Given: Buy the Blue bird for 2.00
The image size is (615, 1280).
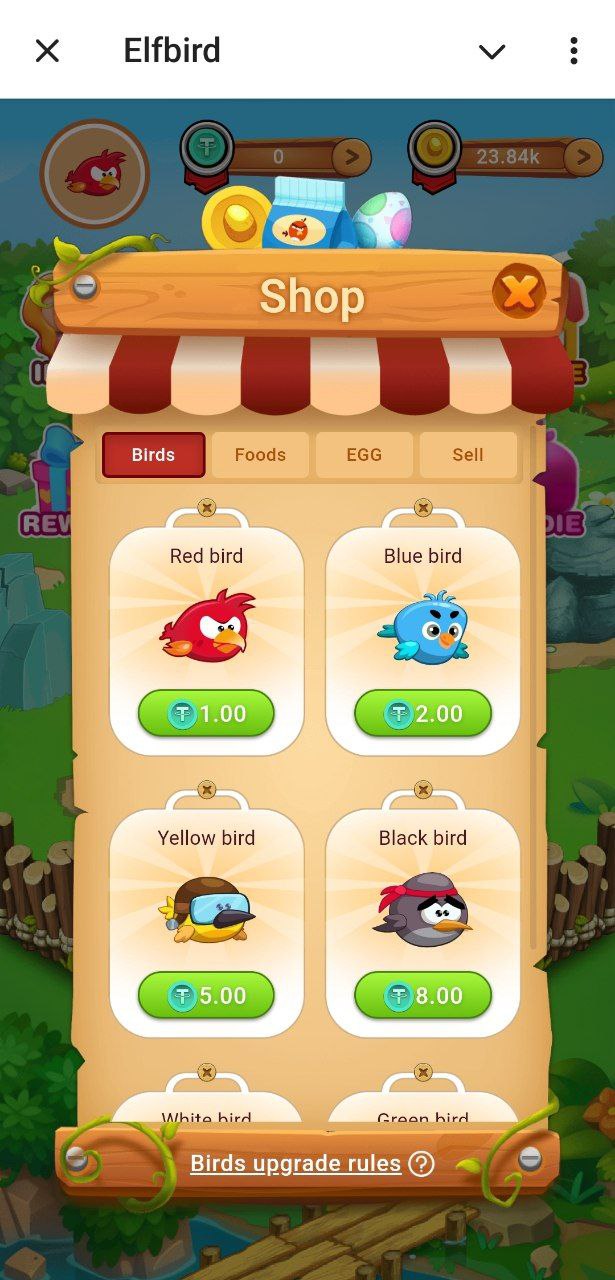Looking at the screenshot, I should tap(423, 714).
